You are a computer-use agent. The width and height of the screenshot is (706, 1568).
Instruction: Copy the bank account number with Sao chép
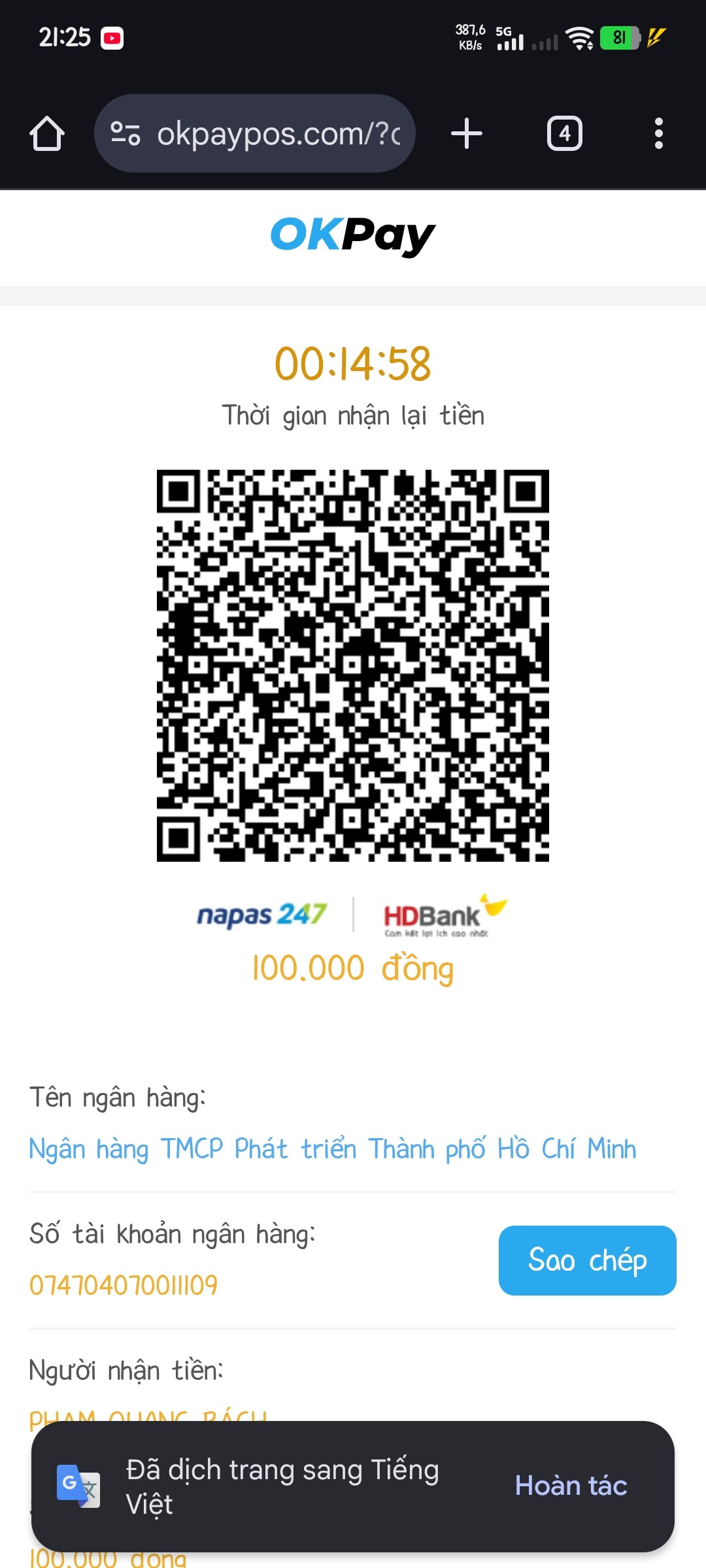click(587, 1260)
